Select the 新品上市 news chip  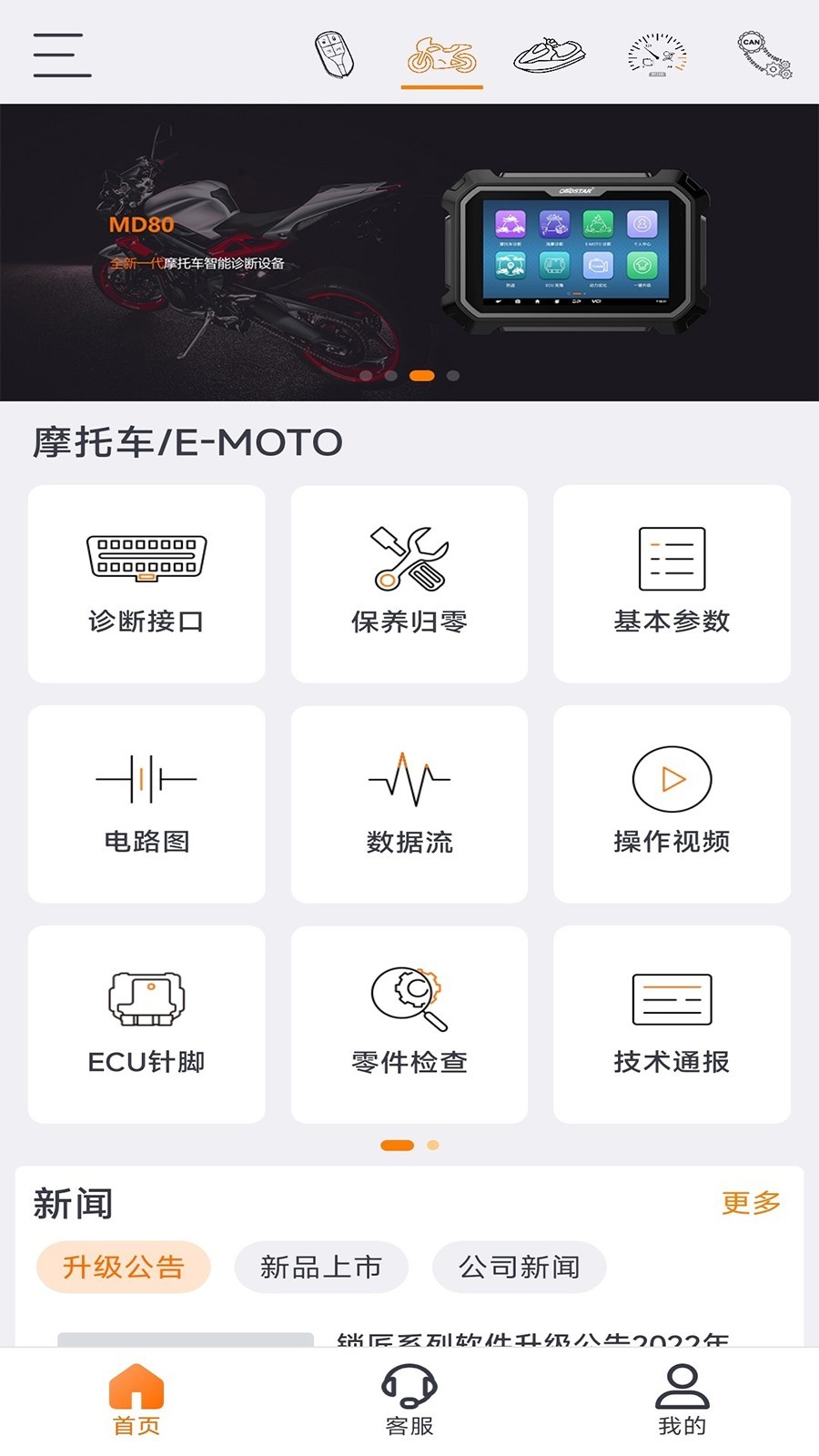pyautogui.click(x=321, y=1267)
